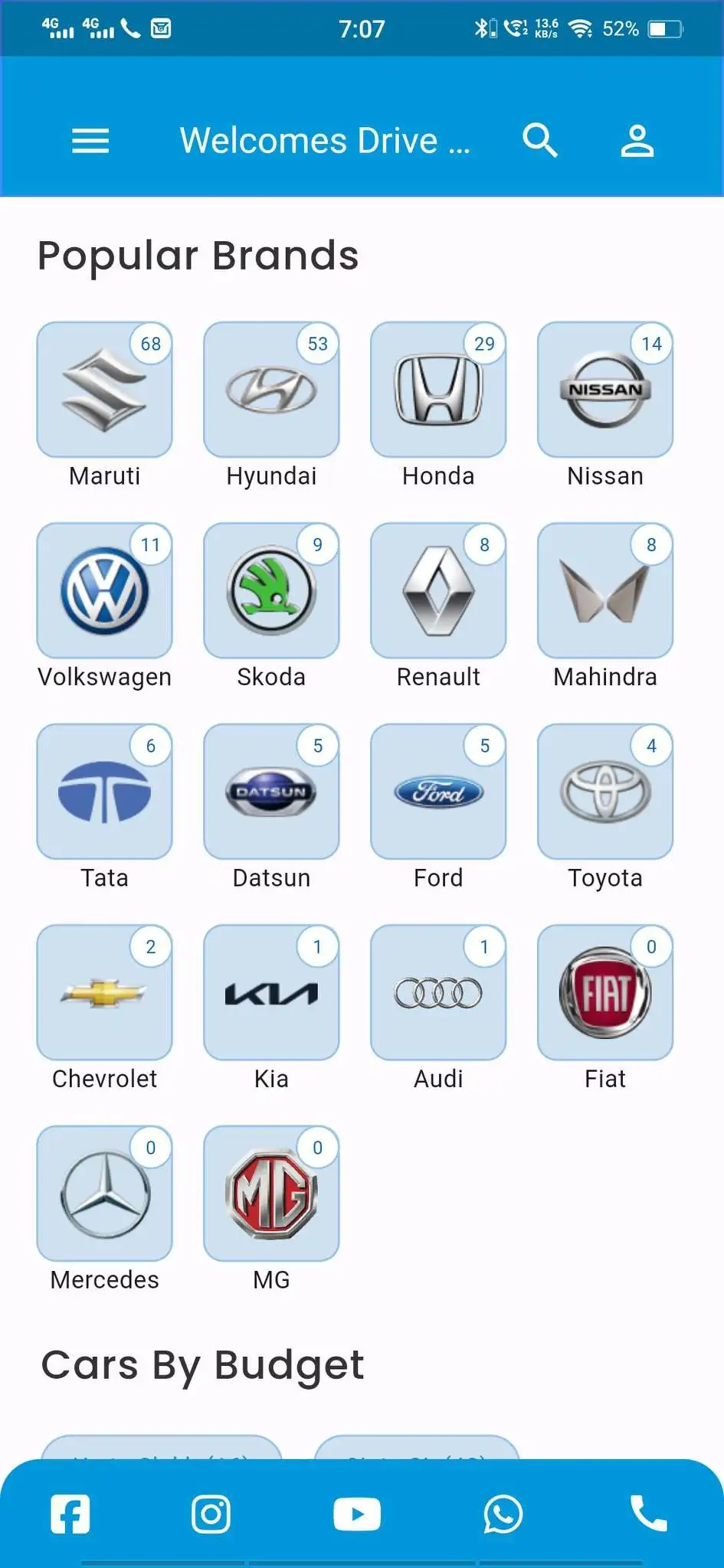This screenshot has height=1568, width=724.
Task: Chat via the WhatsApp icon
Action: pos(503,1514)
